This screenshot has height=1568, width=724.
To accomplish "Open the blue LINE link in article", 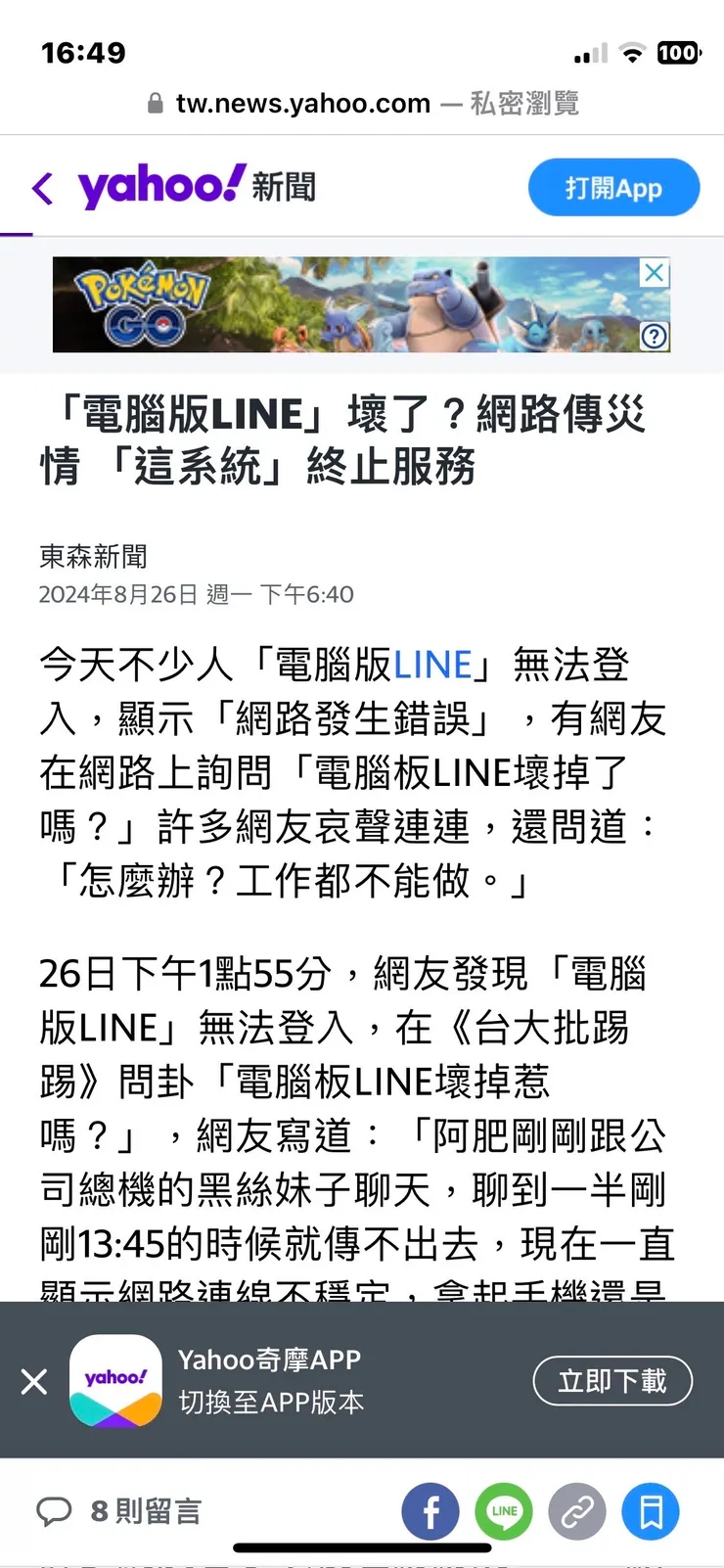I will [x=432, y=666].
